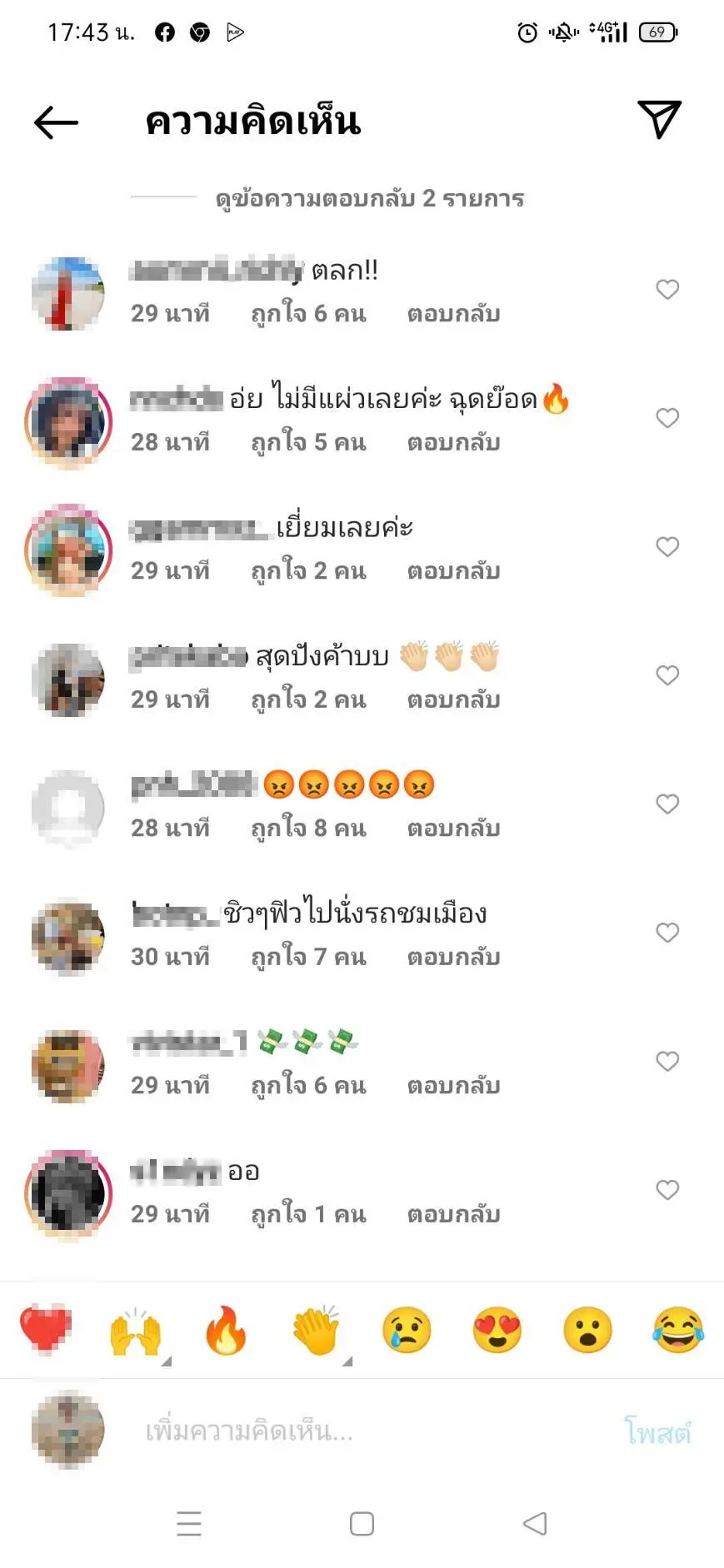Reply to the ตลก!! comment

tap(453, 314)
